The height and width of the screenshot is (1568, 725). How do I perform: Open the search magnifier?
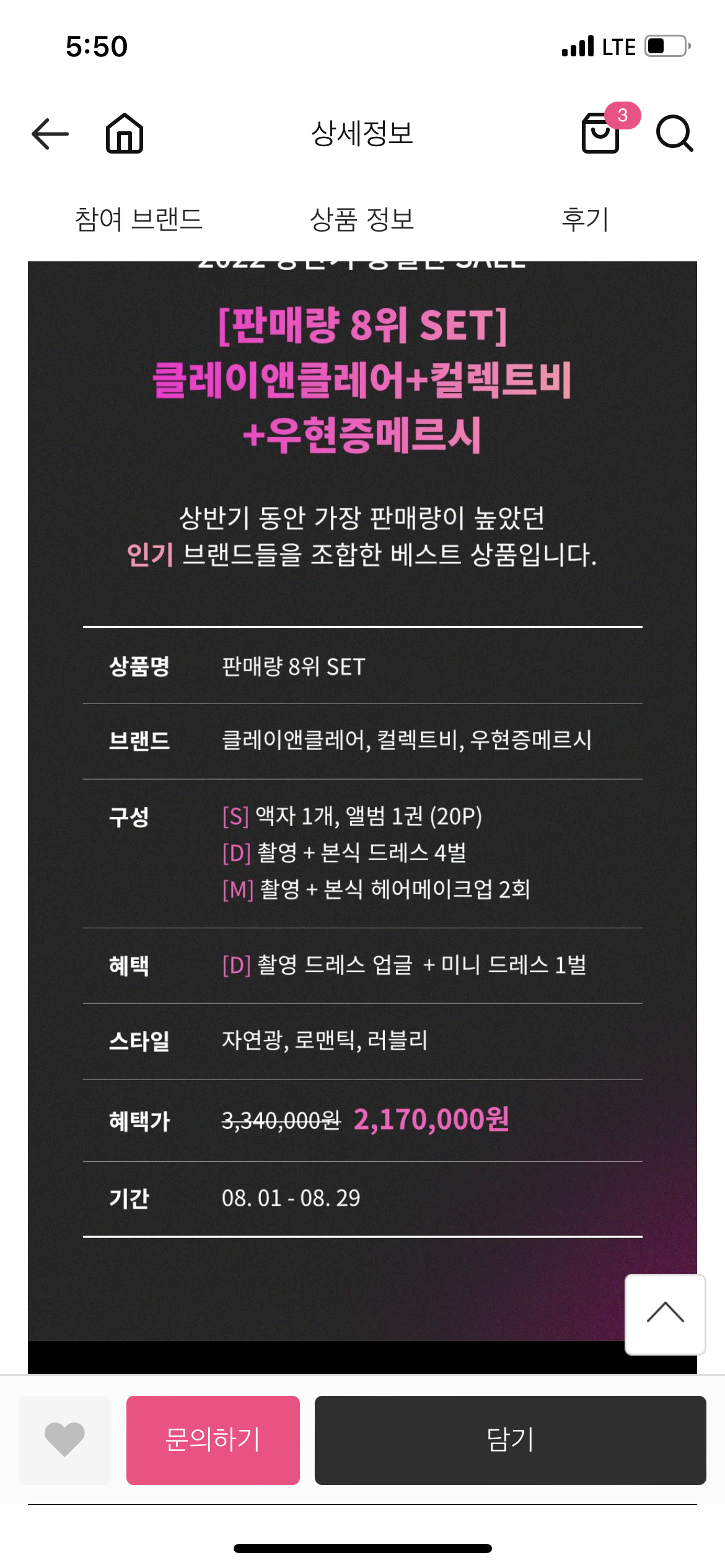coord(674,133)
